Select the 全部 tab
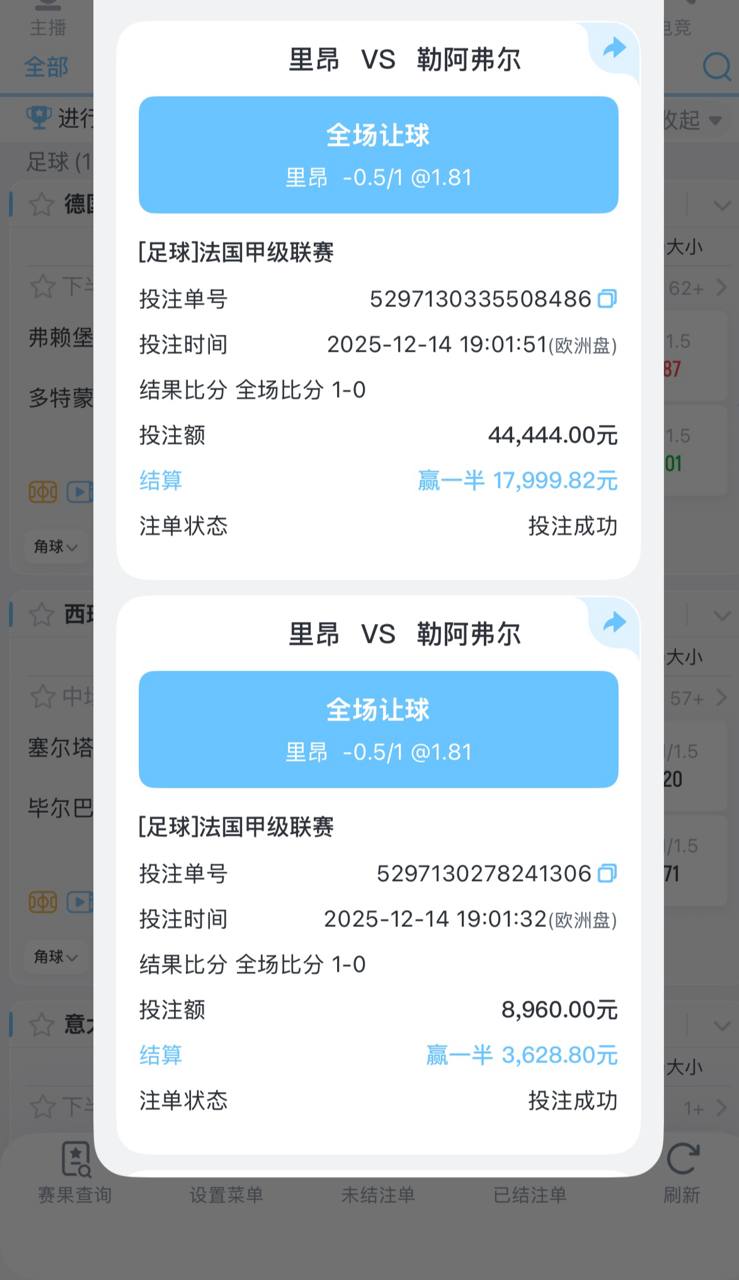Screen dimensions: 739x1280 (x=46, y=67)
